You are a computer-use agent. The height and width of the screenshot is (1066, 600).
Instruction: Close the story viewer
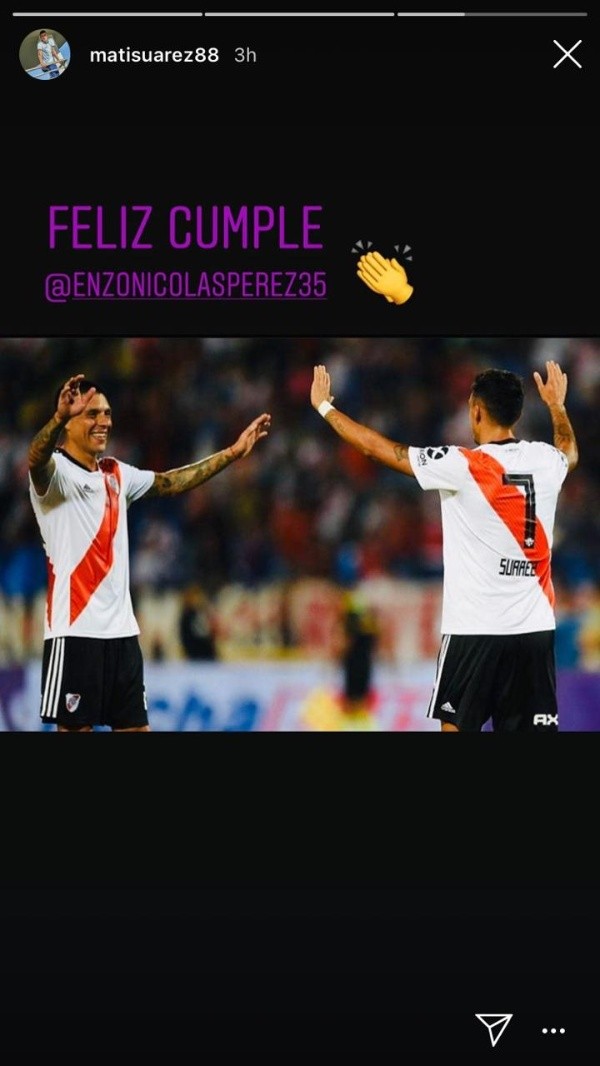pyautogui.click(x=567, y=54)
